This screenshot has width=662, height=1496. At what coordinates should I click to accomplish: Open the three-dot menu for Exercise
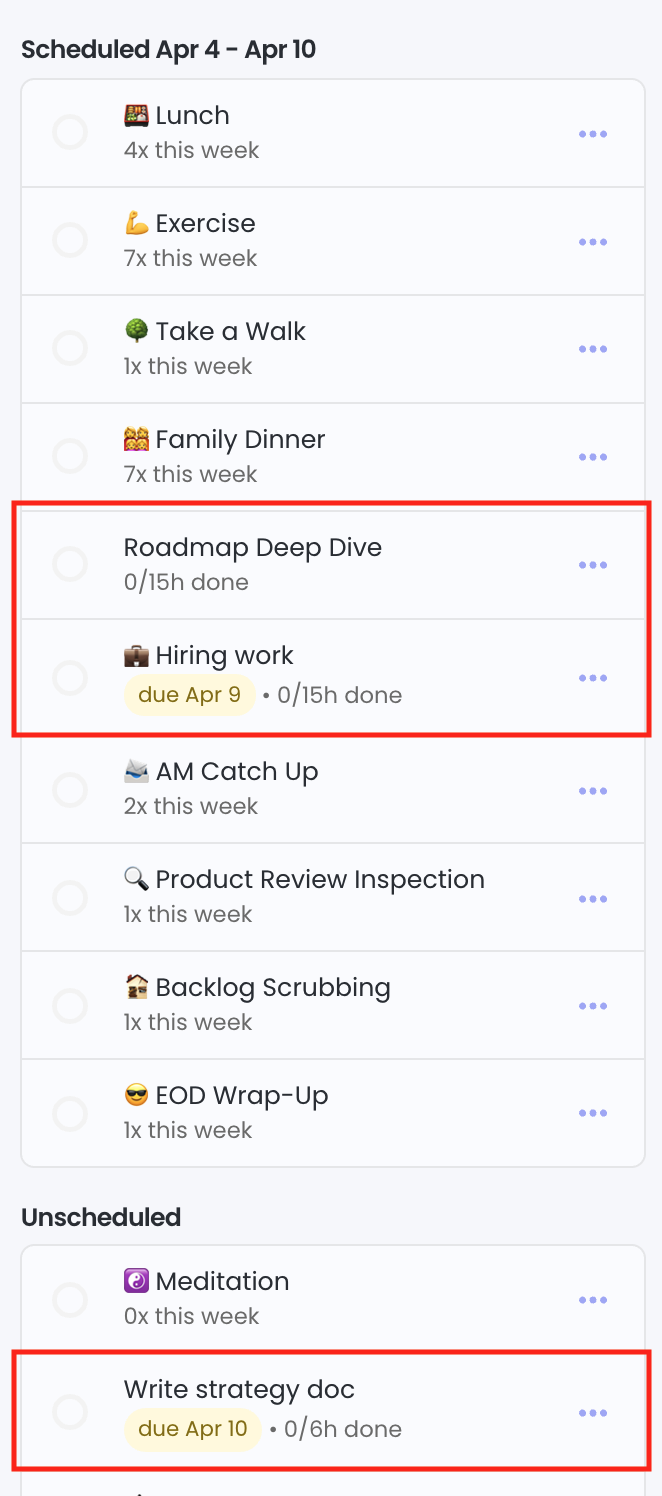[593, 242]
